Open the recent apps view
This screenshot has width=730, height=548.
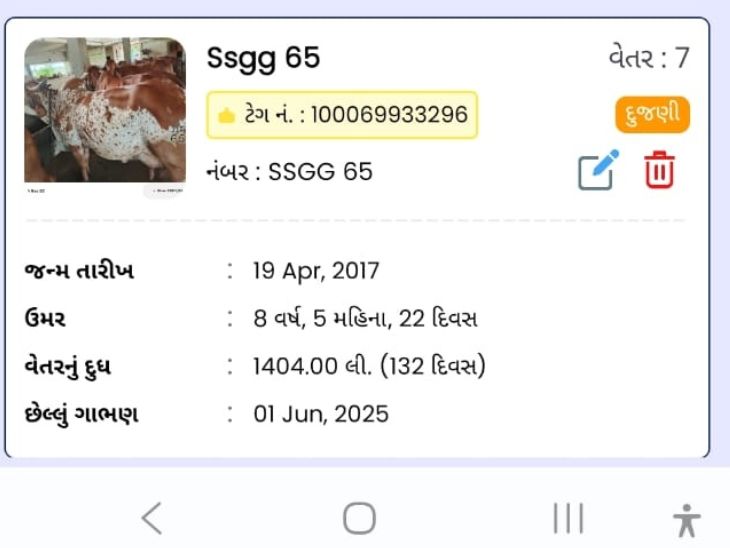(x=568, y=518)
